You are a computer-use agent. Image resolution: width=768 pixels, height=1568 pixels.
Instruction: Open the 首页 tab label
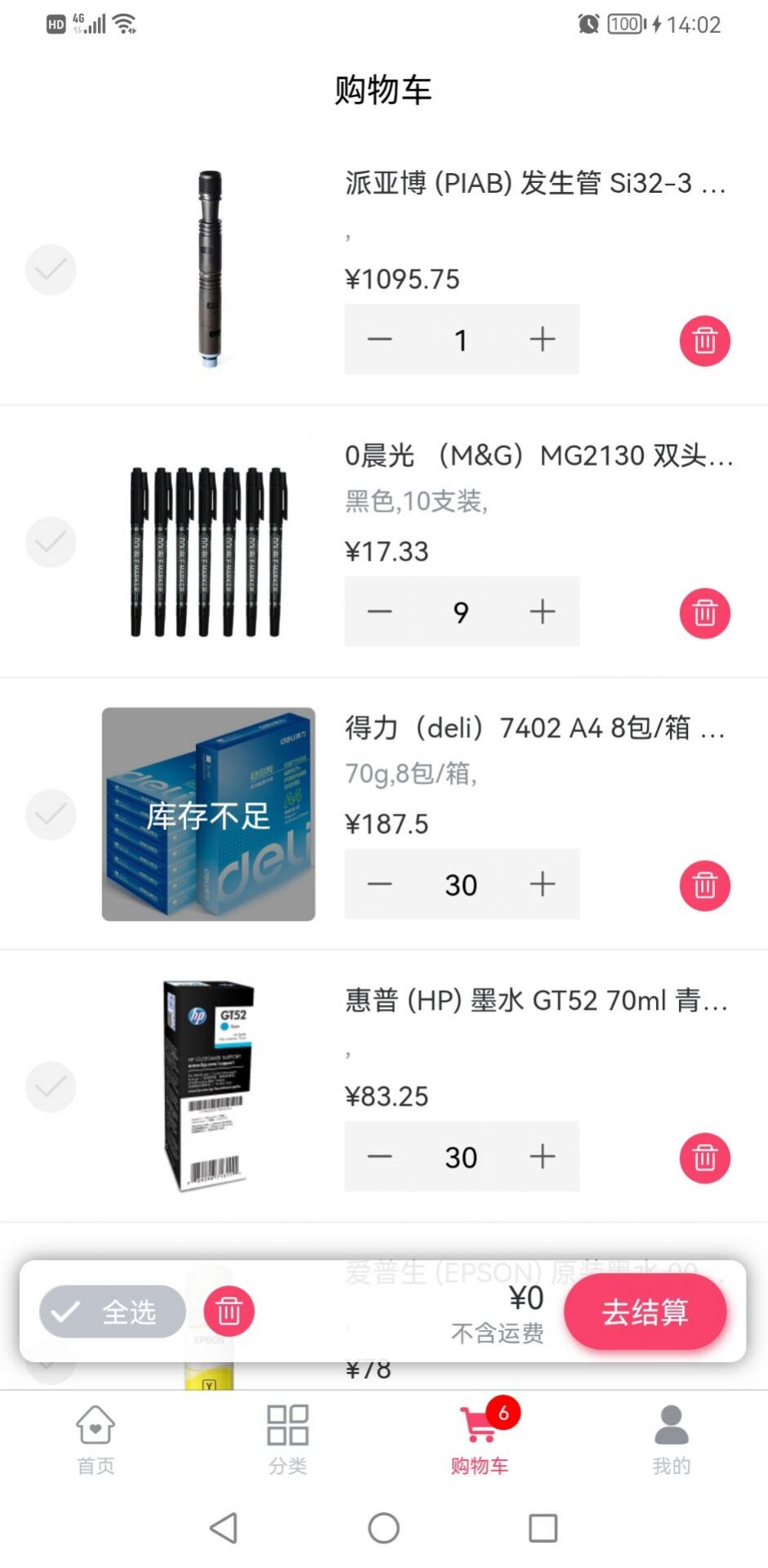(96, 1466)
